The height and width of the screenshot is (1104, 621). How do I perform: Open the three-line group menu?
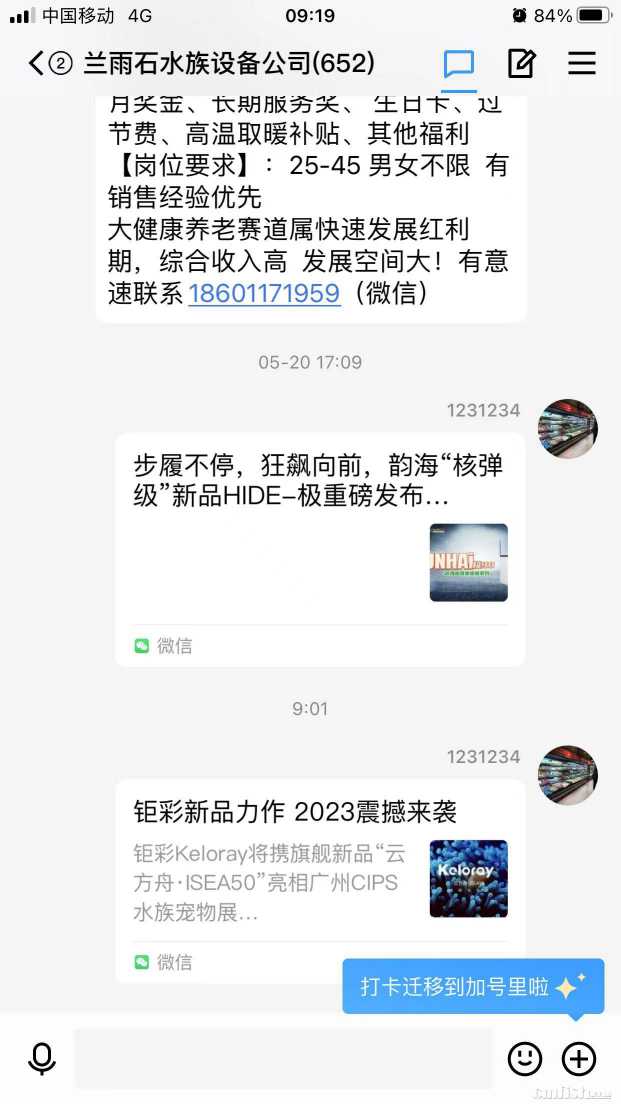582,64
